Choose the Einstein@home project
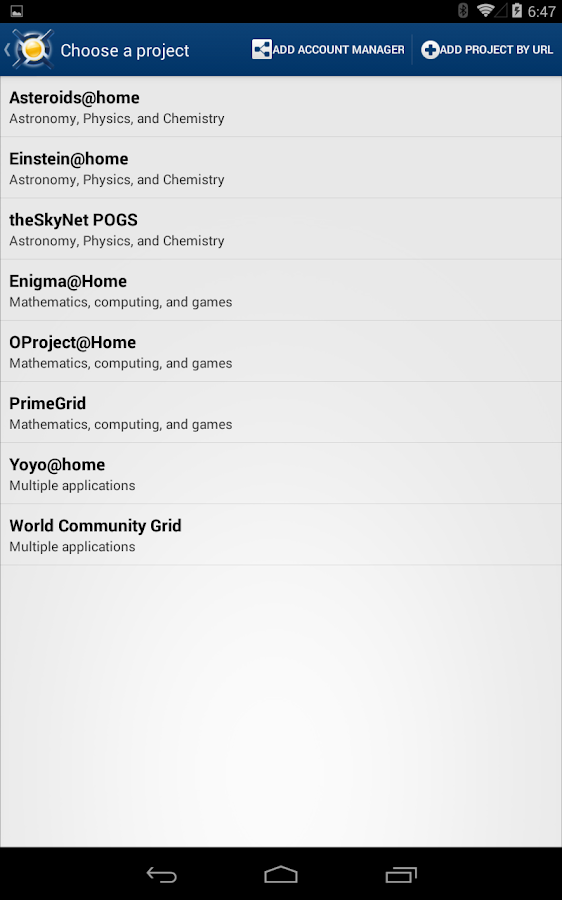The height and width of the screenshot is (900, 562). [x=281, y=168]
